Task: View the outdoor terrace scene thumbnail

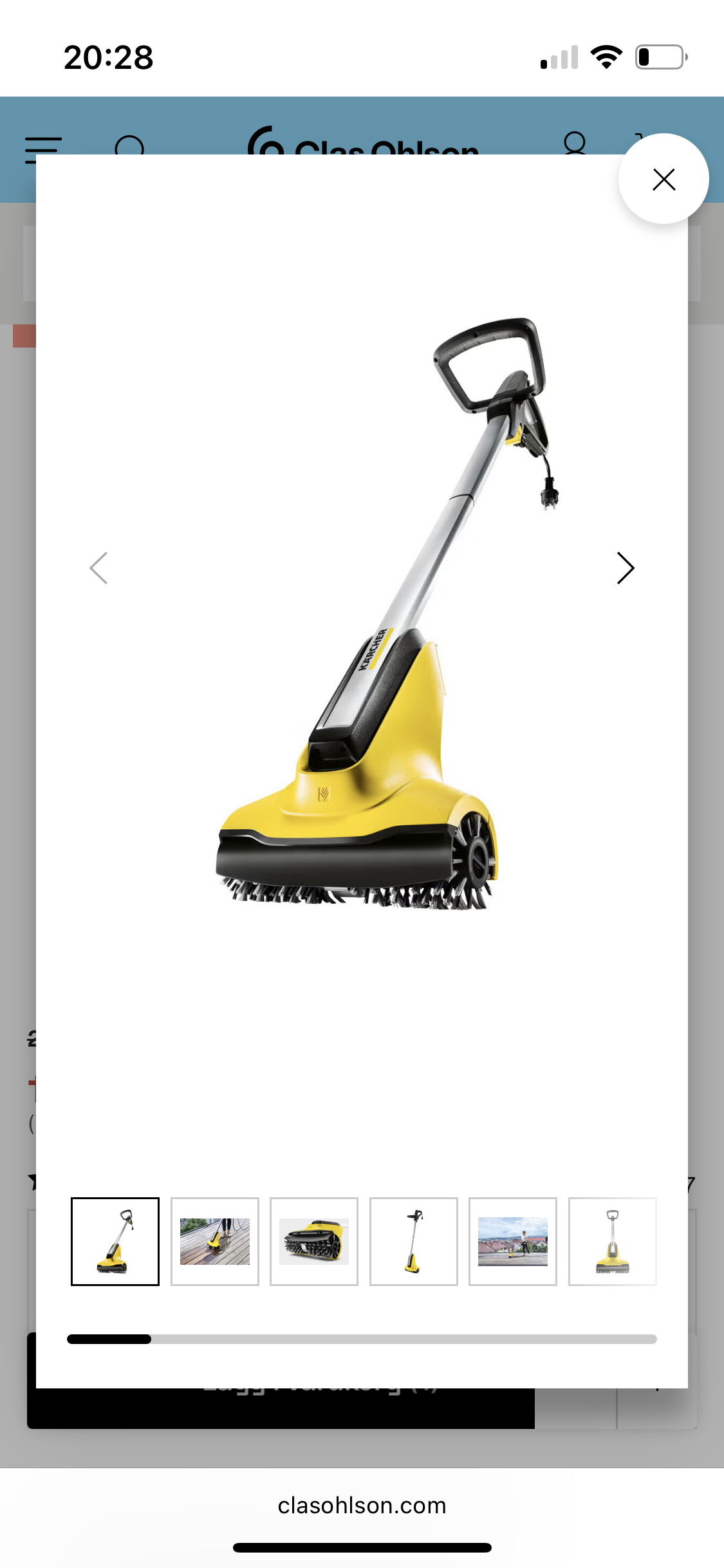Action: tap(513, 1241)
